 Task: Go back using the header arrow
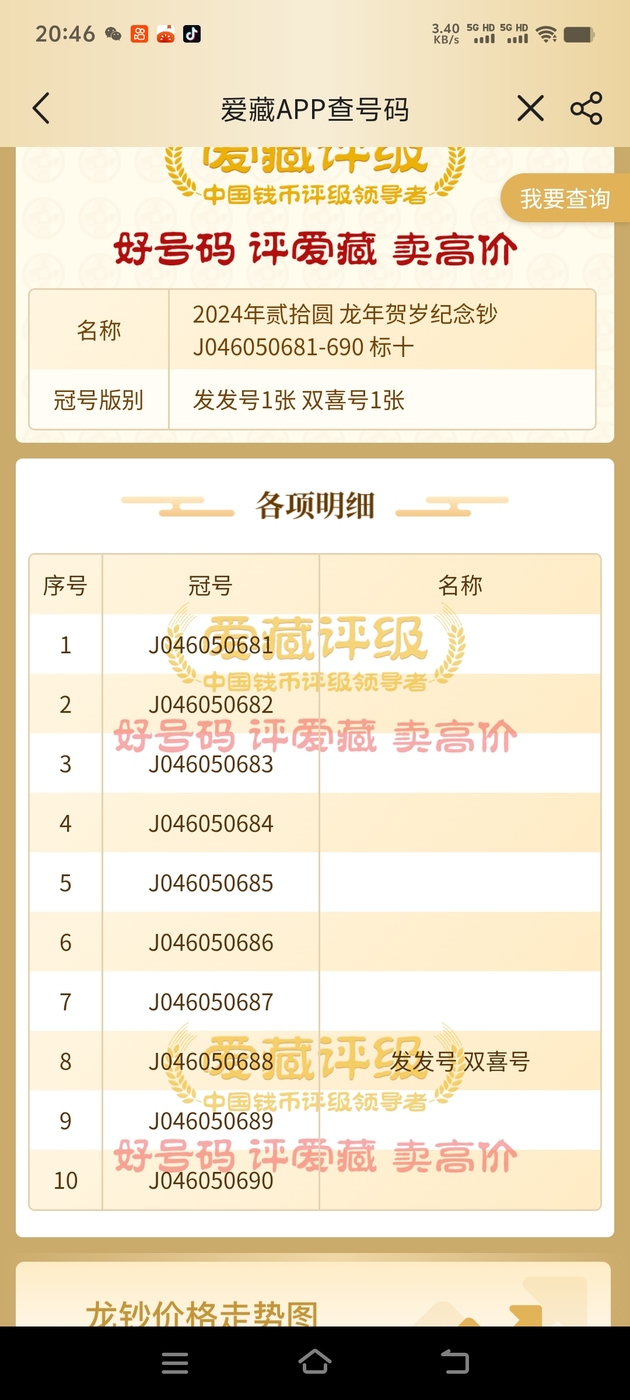[x=41, y=108]
